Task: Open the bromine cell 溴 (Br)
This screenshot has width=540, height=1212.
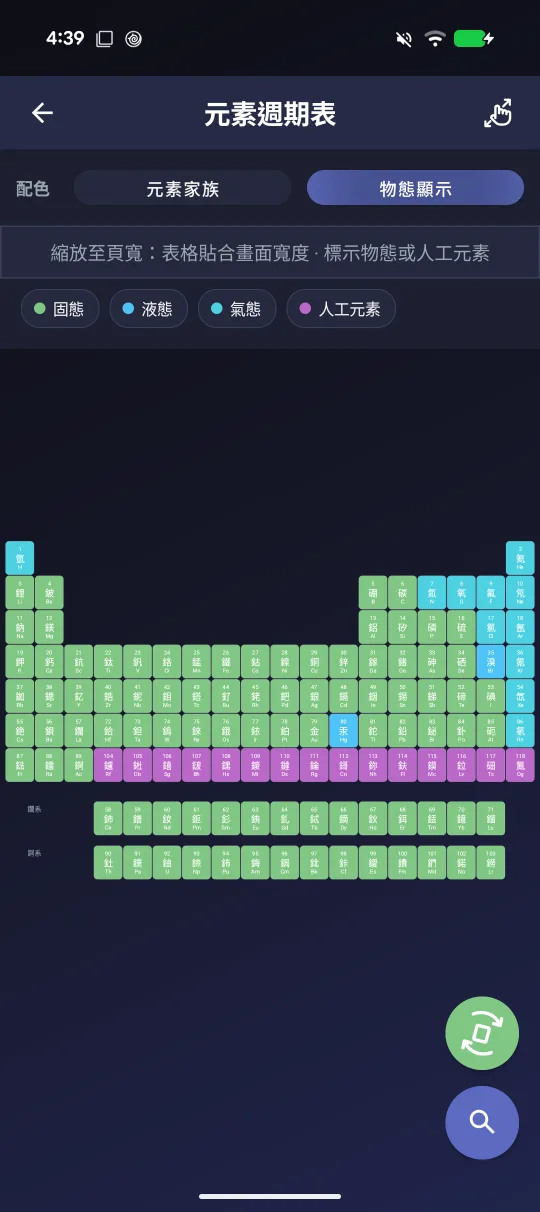Action: tap(491, 661)
